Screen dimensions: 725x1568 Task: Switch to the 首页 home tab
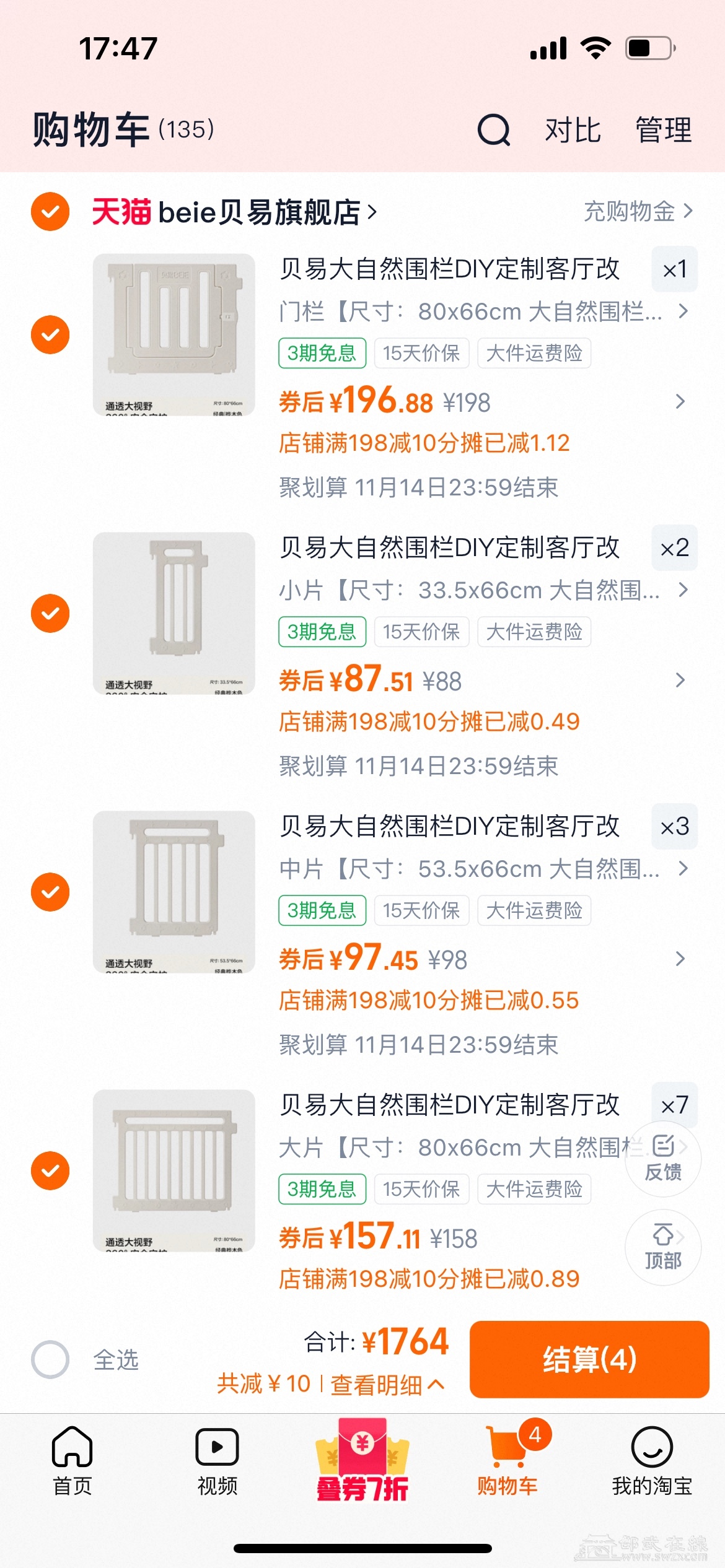(x=72, y=1460)
